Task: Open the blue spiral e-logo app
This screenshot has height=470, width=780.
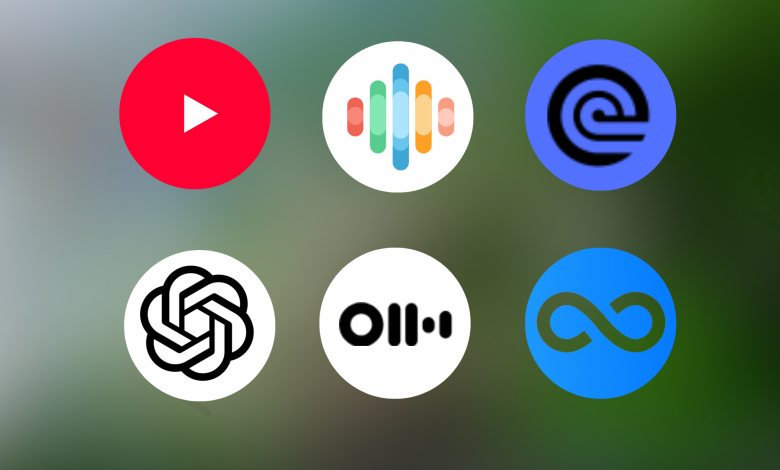Action: [601, 115]
